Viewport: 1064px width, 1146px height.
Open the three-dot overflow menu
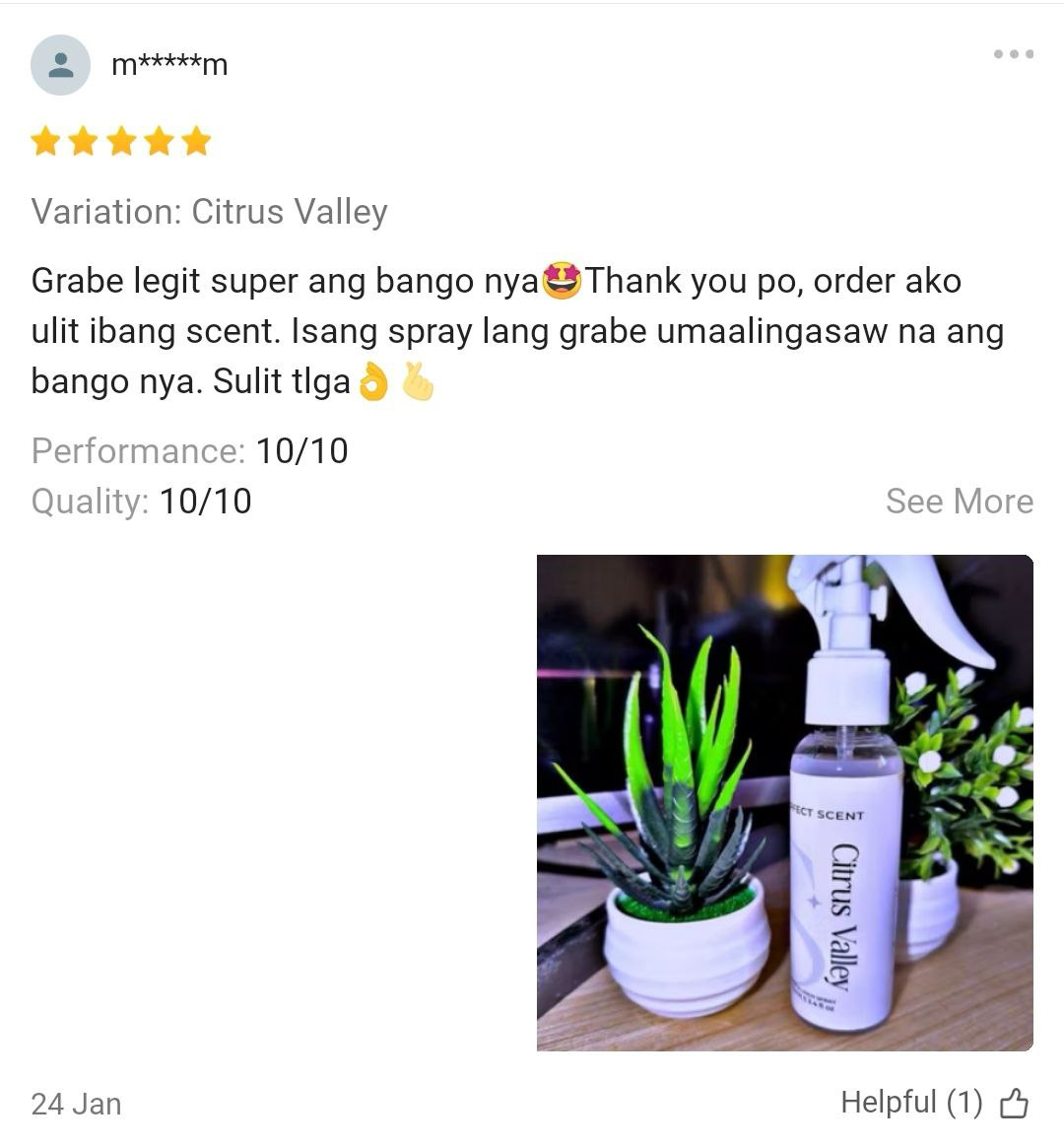tap(1013, 54)
